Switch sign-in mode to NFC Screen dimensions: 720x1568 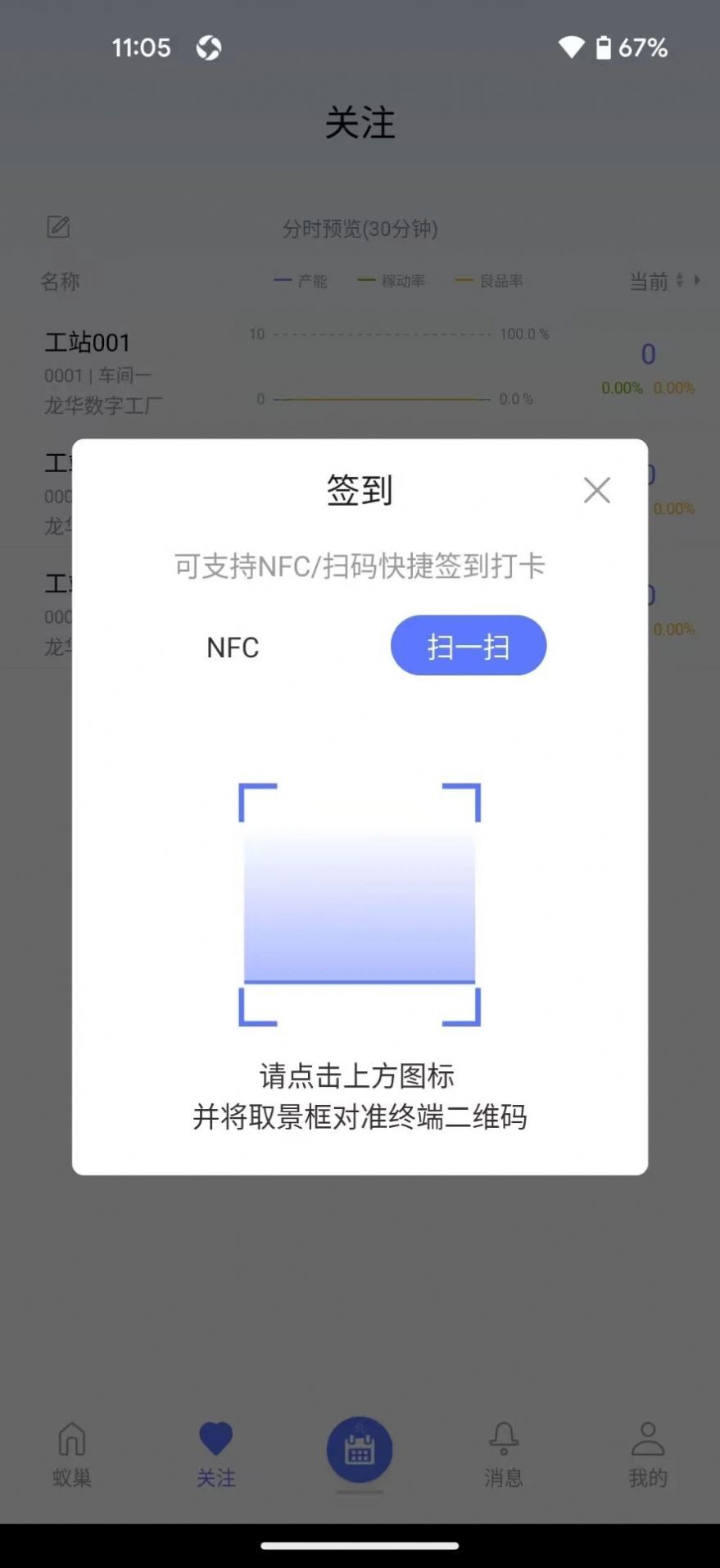[x=233, y=647]
